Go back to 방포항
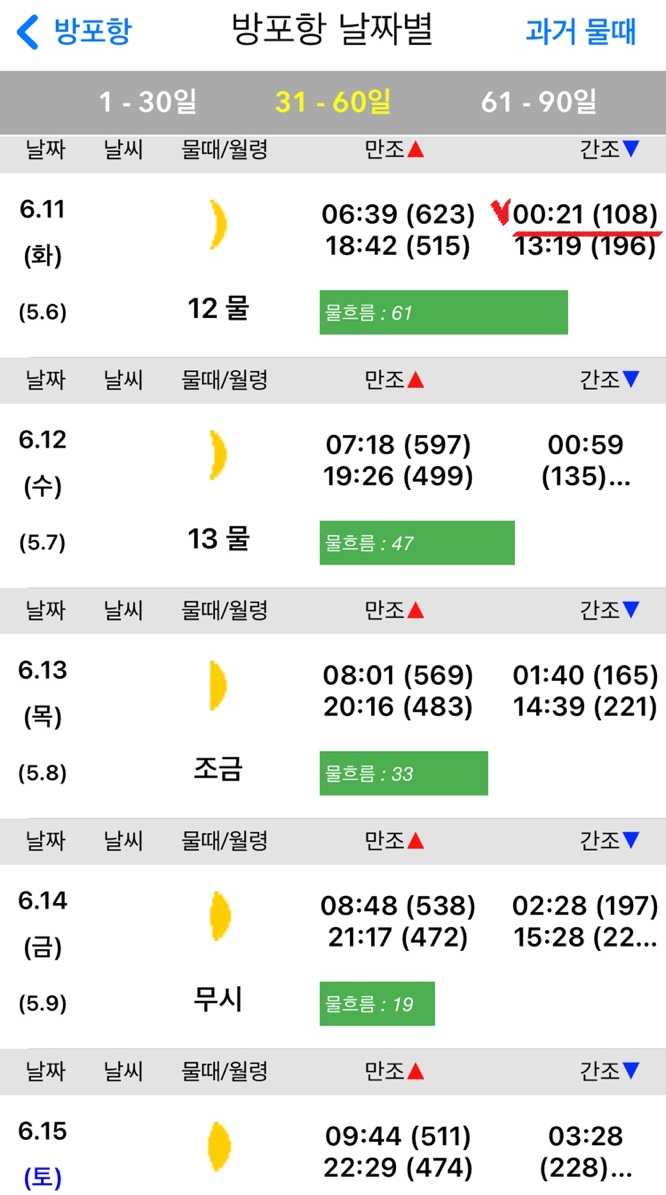The width and height of the screenshot is (666, 1195). 74,32
